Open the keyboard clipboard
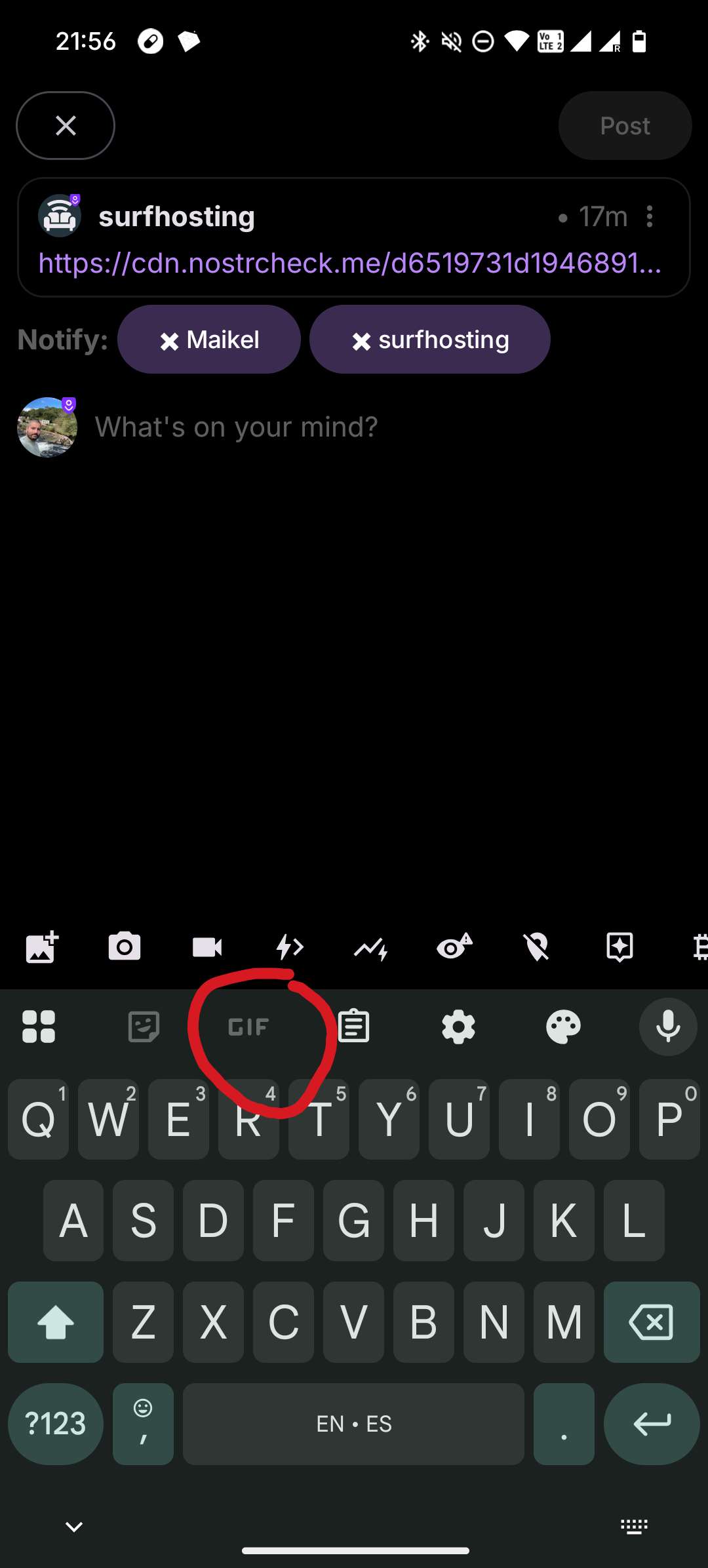This screenshot has width=708, height=1568. coord(354,1027)
